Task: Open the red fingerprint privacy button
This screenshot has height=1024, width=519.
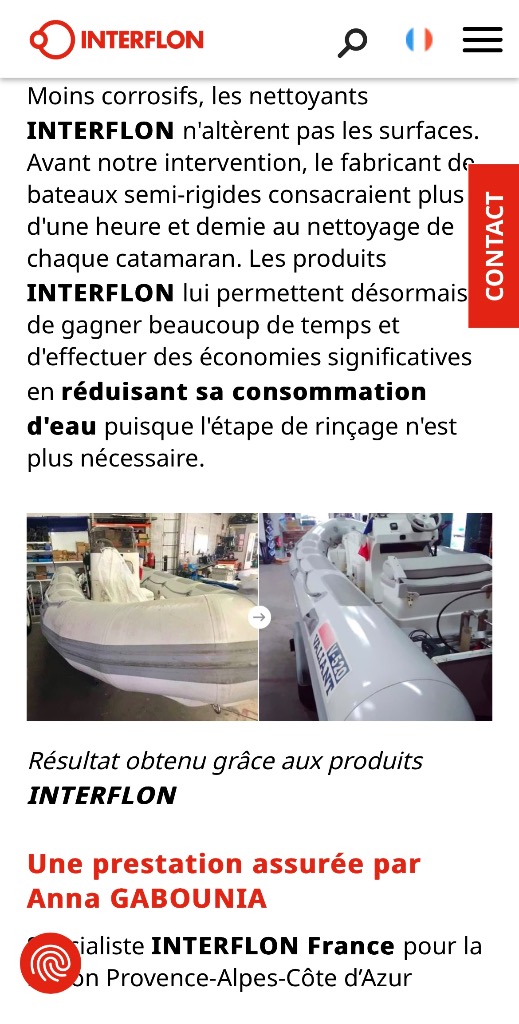Action: pos(50,963)
